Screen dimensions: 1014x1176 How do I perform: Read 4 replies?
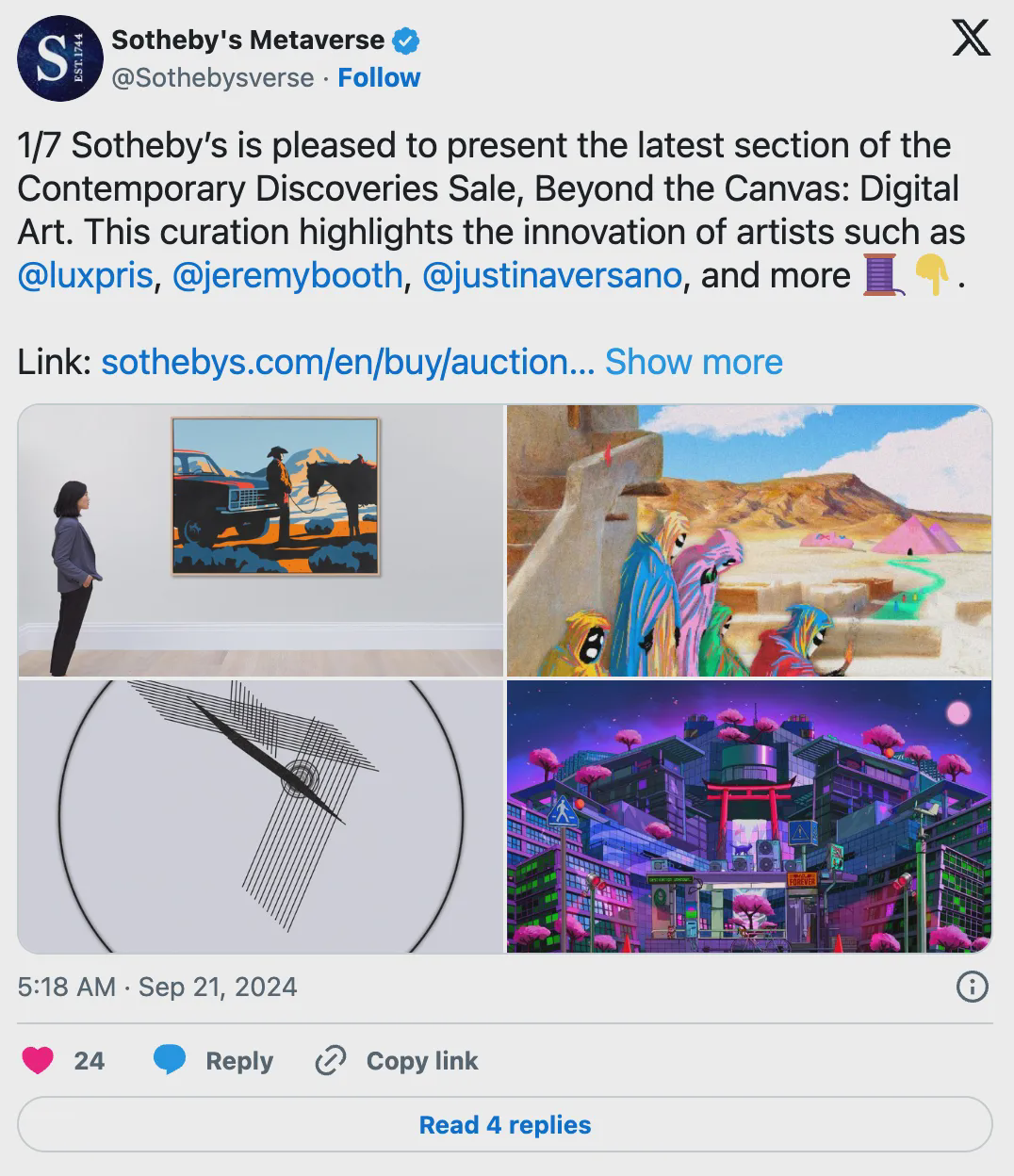click(x=505, y=1124)
